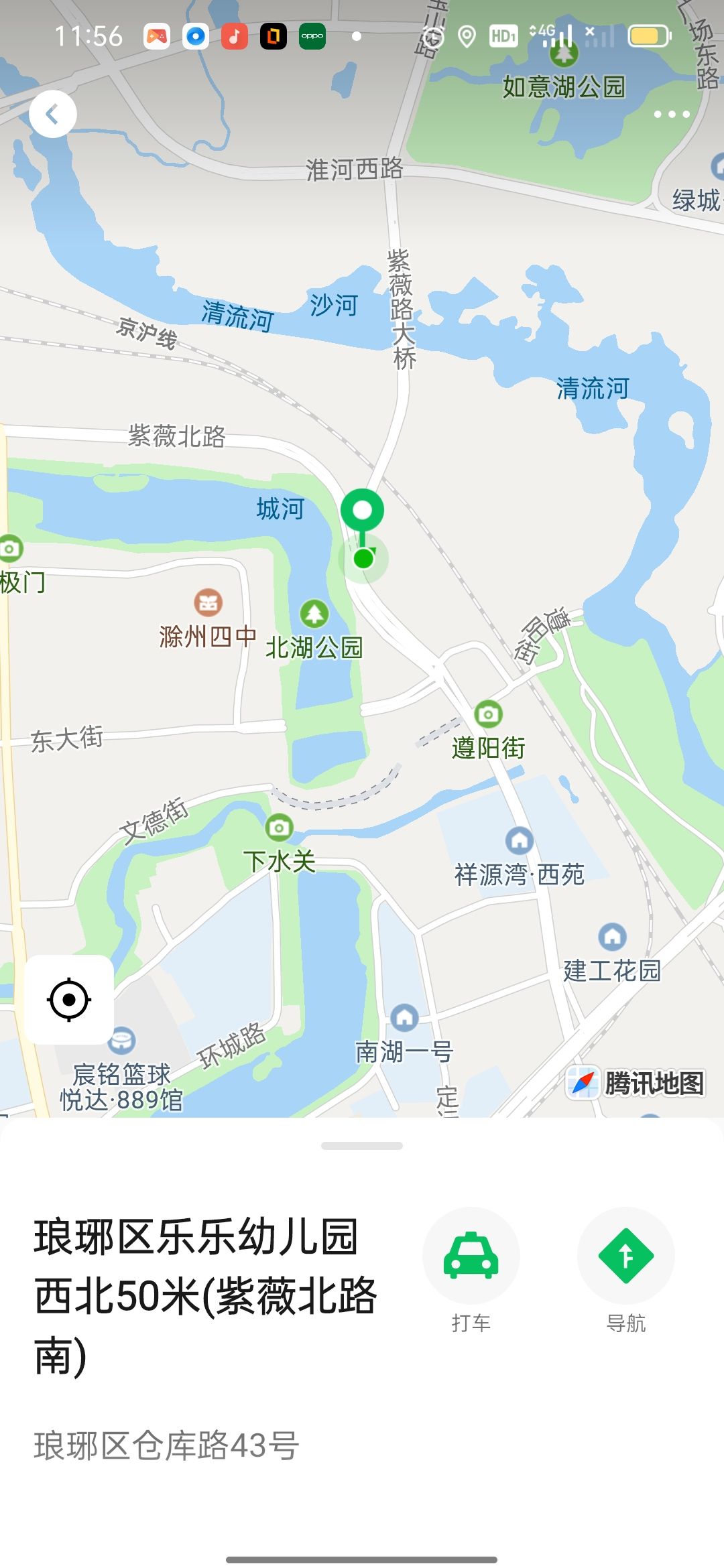Tap 如意湖公园 park marker
724x1568 pixels.
[564, 54]
